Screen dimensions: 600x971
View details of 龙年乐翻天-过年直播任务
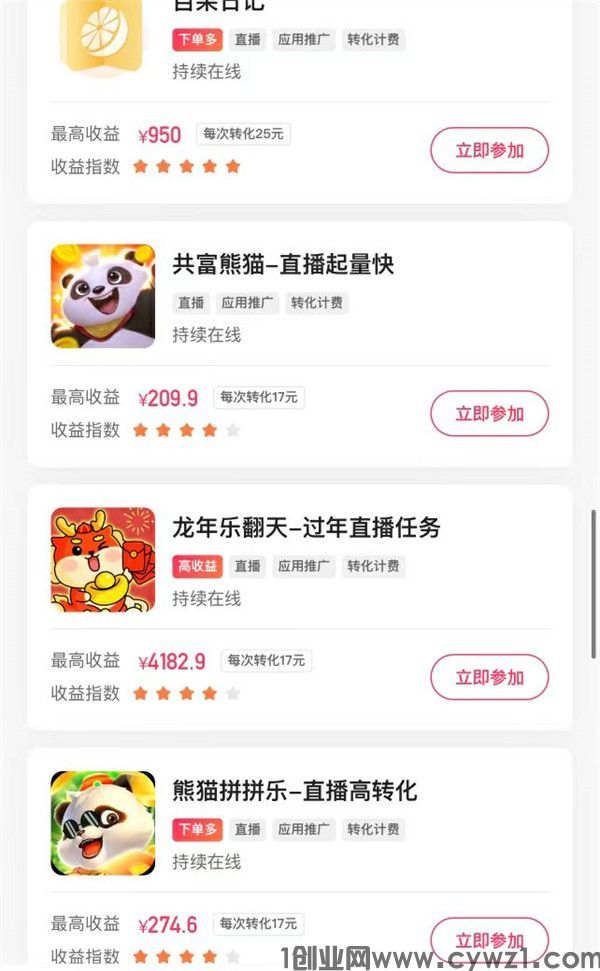[x=306, y=527]
